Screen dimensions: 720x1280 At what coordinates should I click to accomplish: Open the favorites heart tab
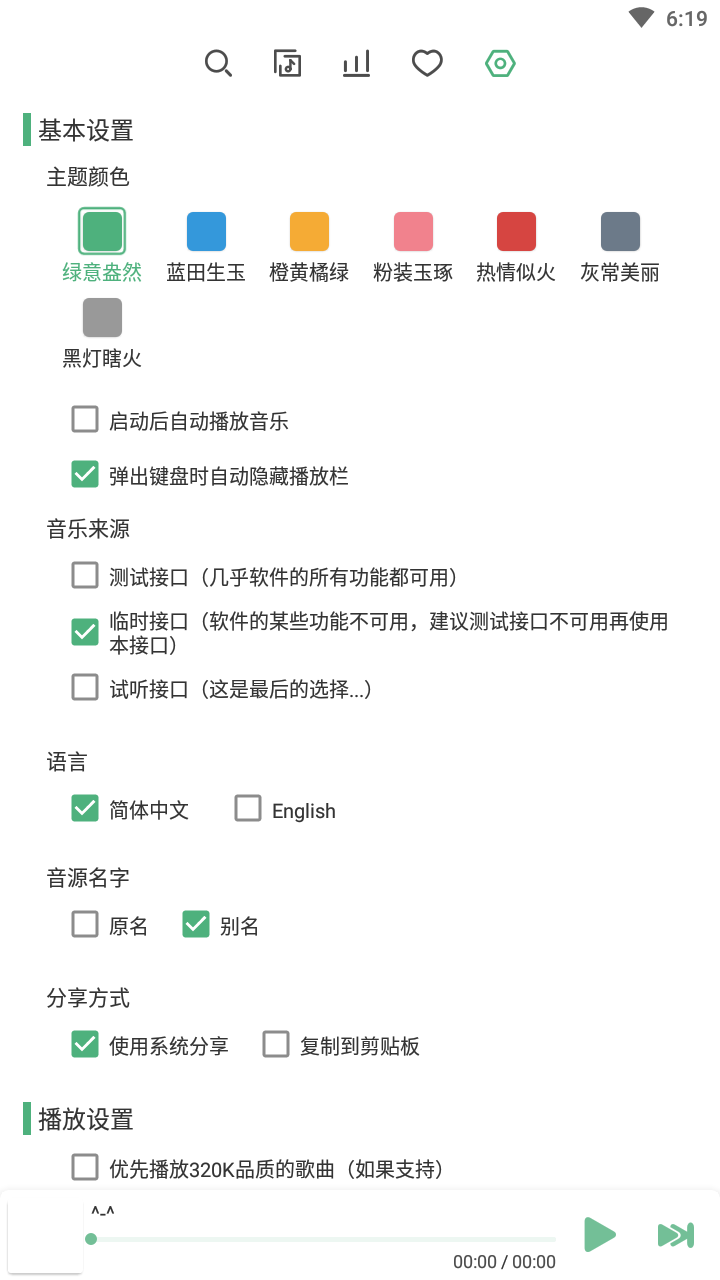(x=427, y=64)
